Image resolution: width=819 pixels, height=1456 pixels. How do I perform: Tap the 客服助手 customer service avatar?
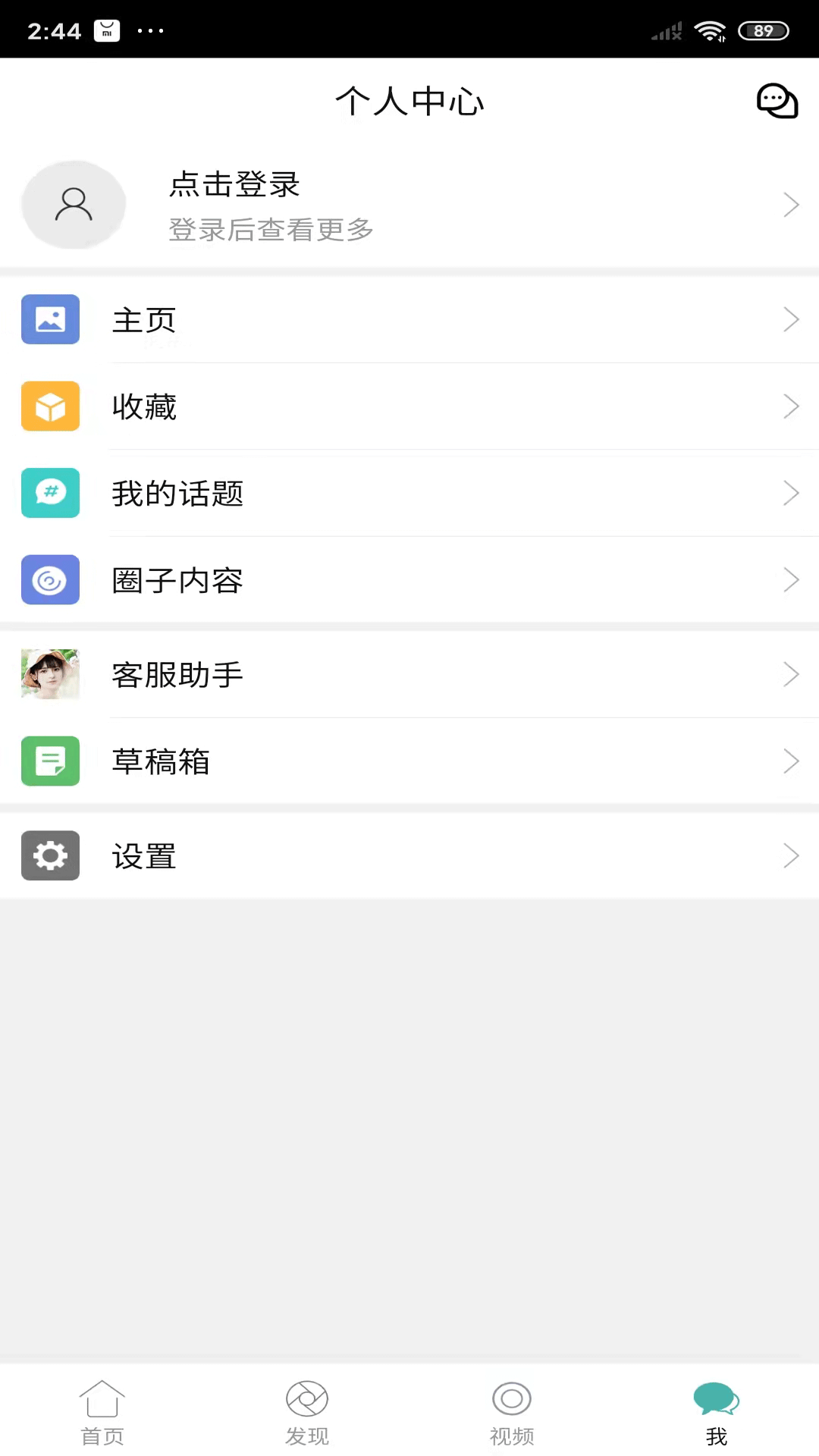point(50,673)
